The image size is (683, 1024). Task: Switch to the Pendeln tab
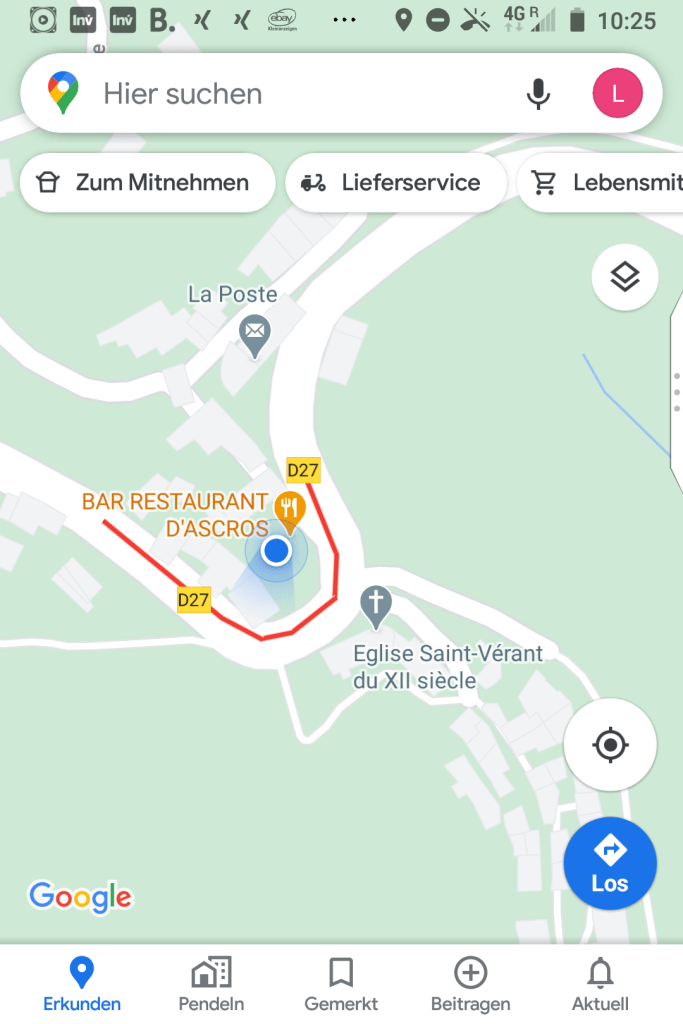(x=211, y=984)
